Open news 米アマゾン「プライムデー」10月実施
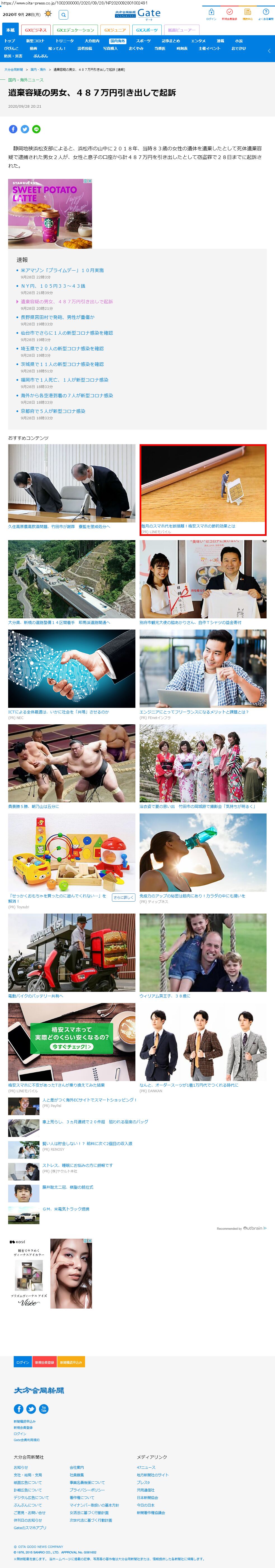Viewport: 275px width, 1568px height. pos(62,270)
